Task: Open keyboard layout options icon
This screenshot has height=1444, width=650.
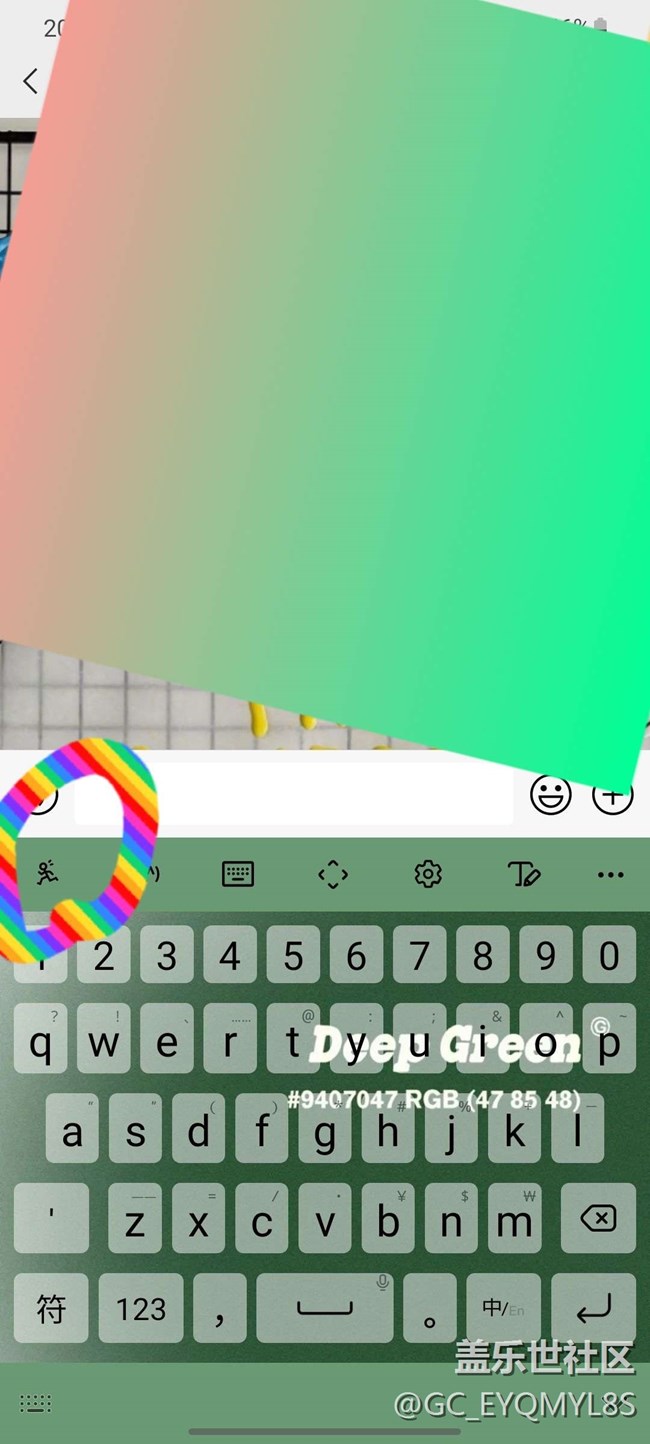Action: pyautogui.click(x=237, y=874)
